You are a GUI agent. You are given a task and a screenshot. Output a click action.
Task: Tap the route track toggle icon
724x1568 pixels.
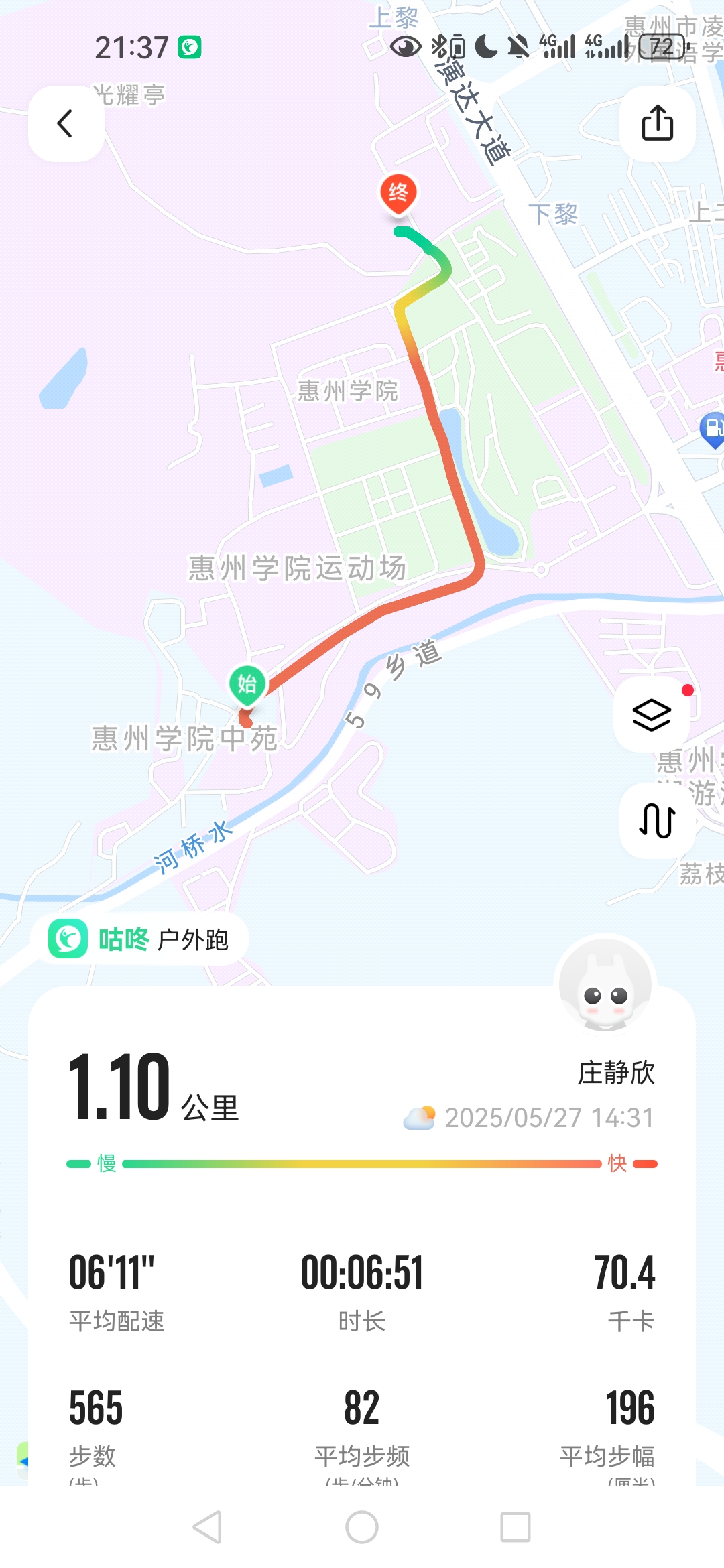coord(657,820)
